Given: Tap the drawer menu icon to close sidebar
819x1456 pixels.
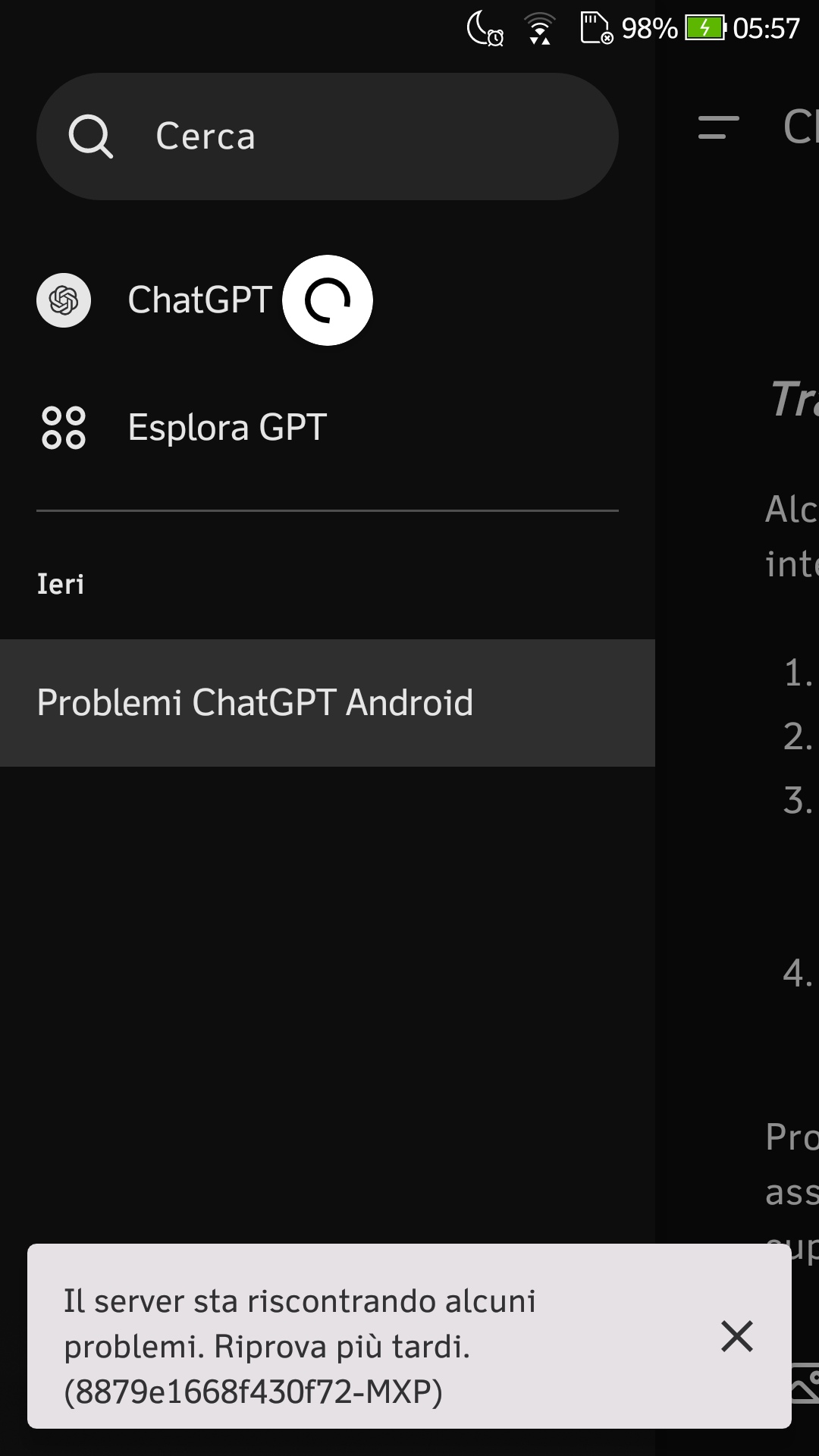Looking at the screenshot, I should tap(718, 127).
